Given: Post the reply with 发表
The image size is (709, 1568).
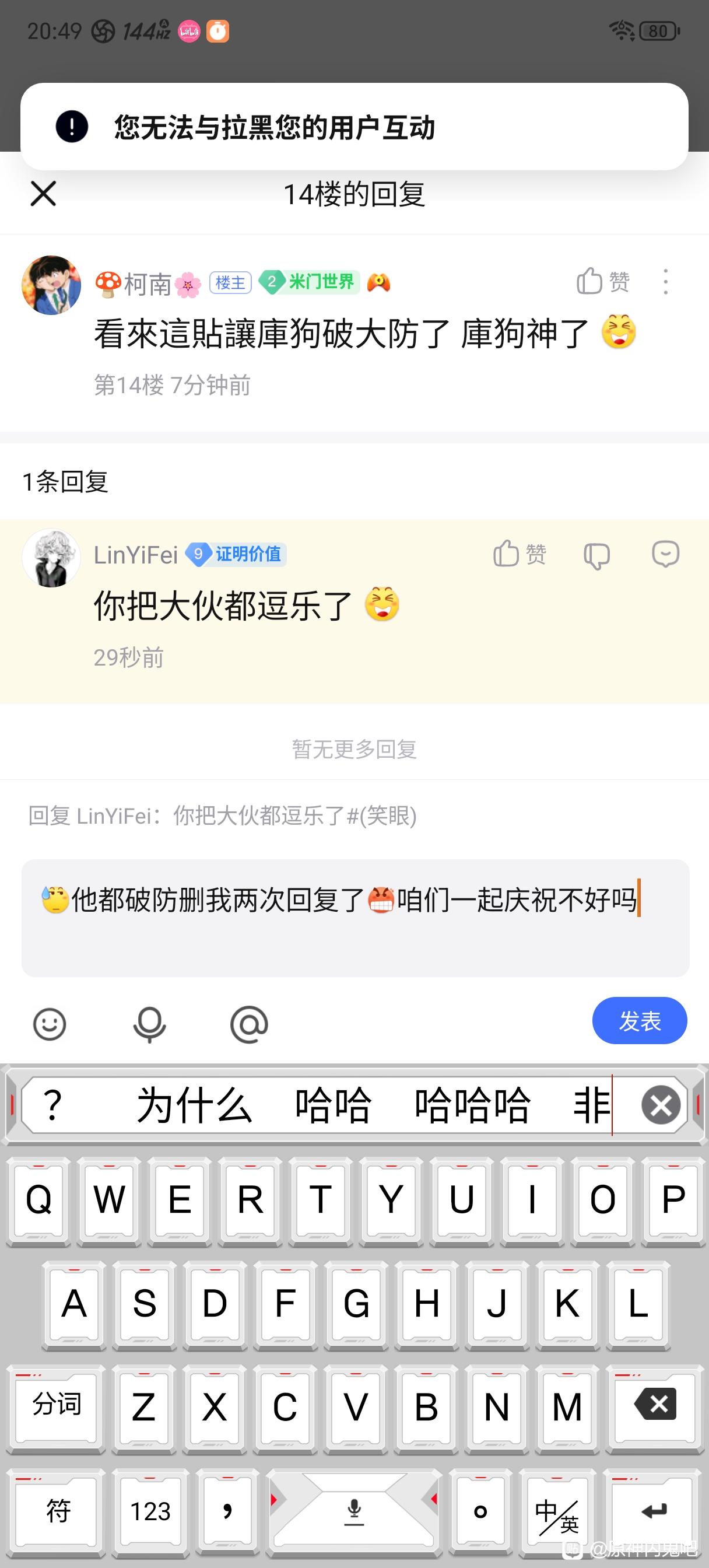Looking at the screenshot, I should click(x=639, y=1021).
